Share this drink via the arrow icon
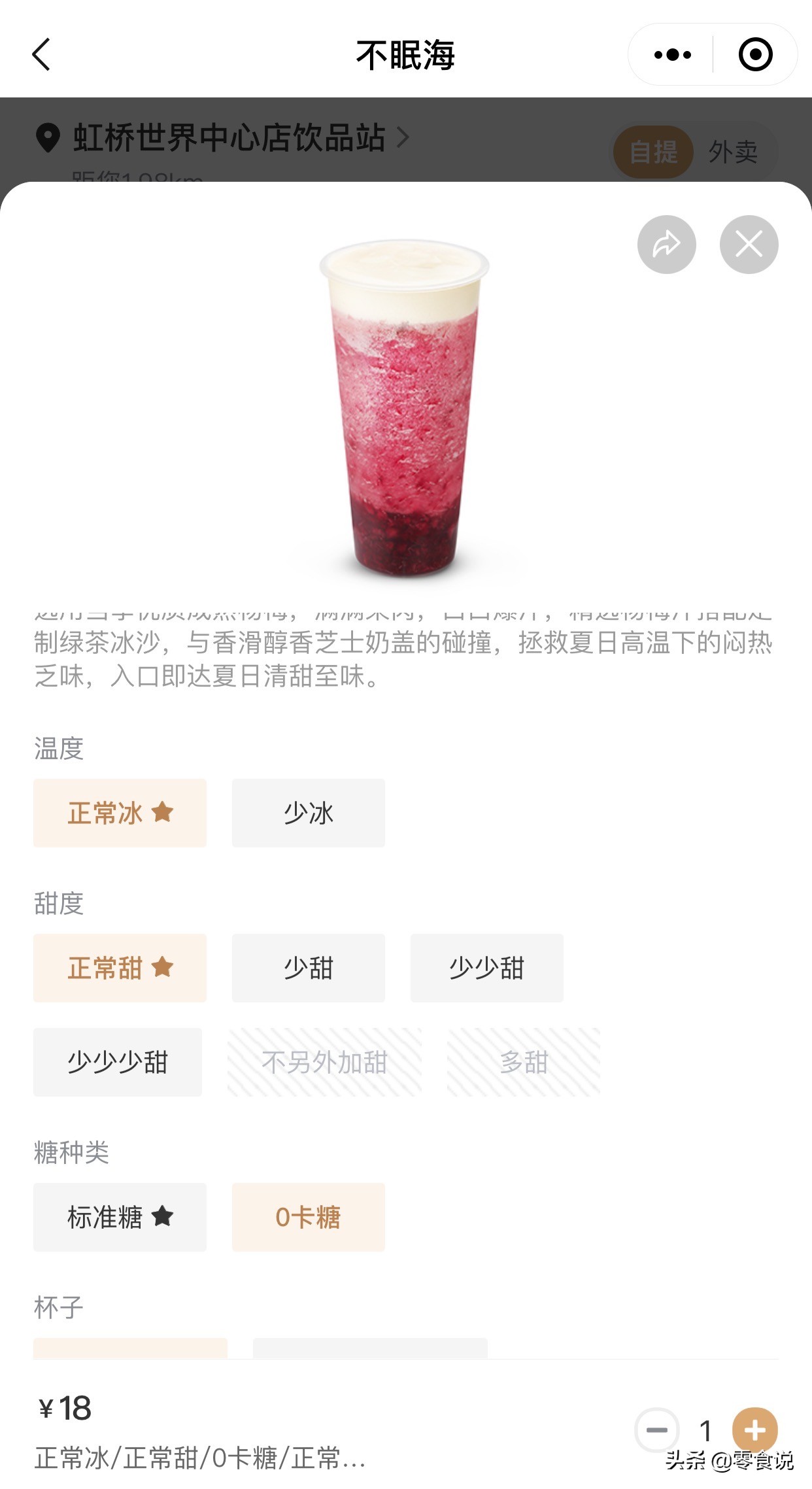812x1489 pixels. point(666,245)
